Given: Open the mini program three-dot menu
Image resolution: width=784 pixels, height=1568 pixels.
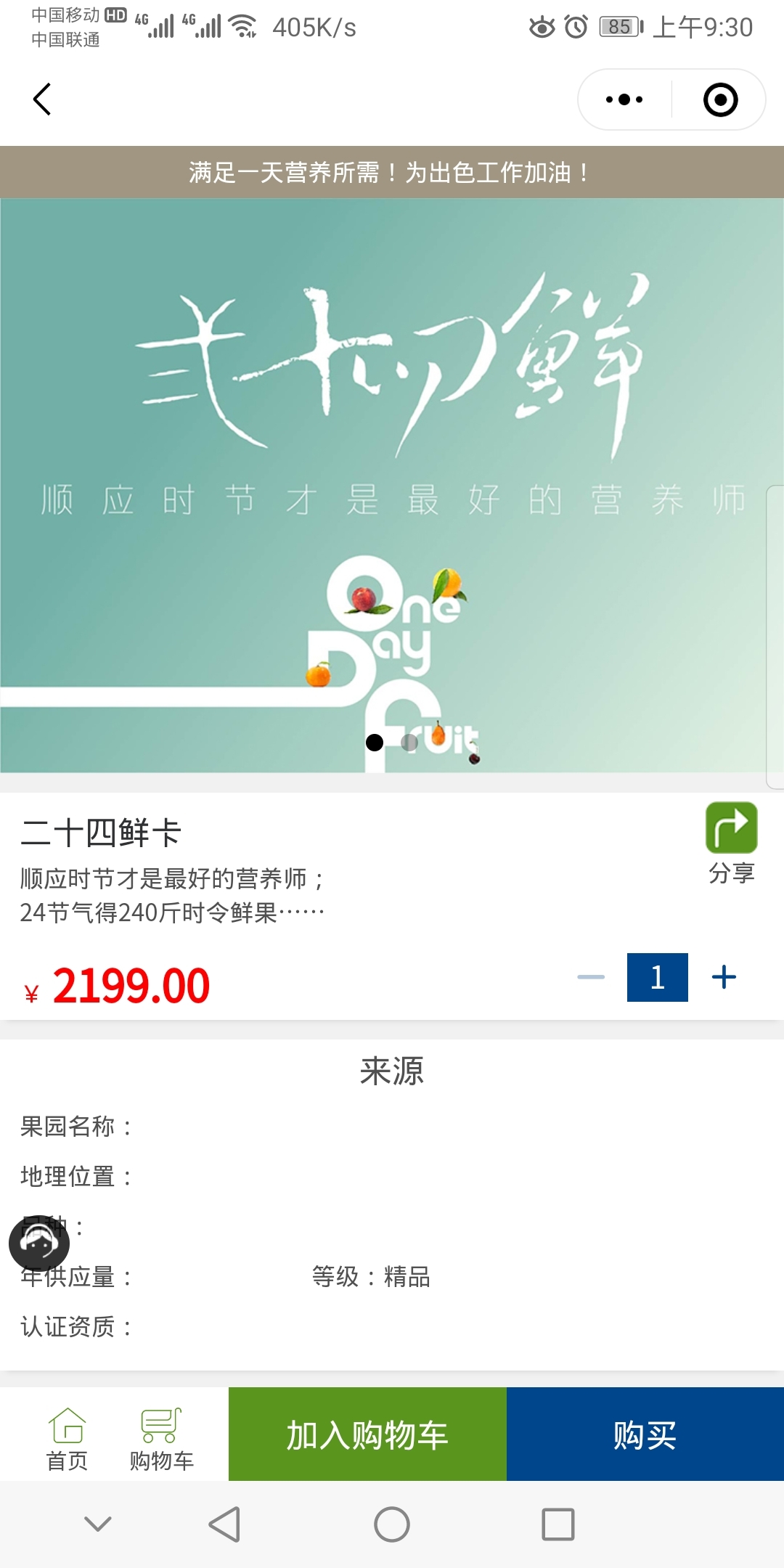Looking at the screenshot, I should click(x=624, y=99).
